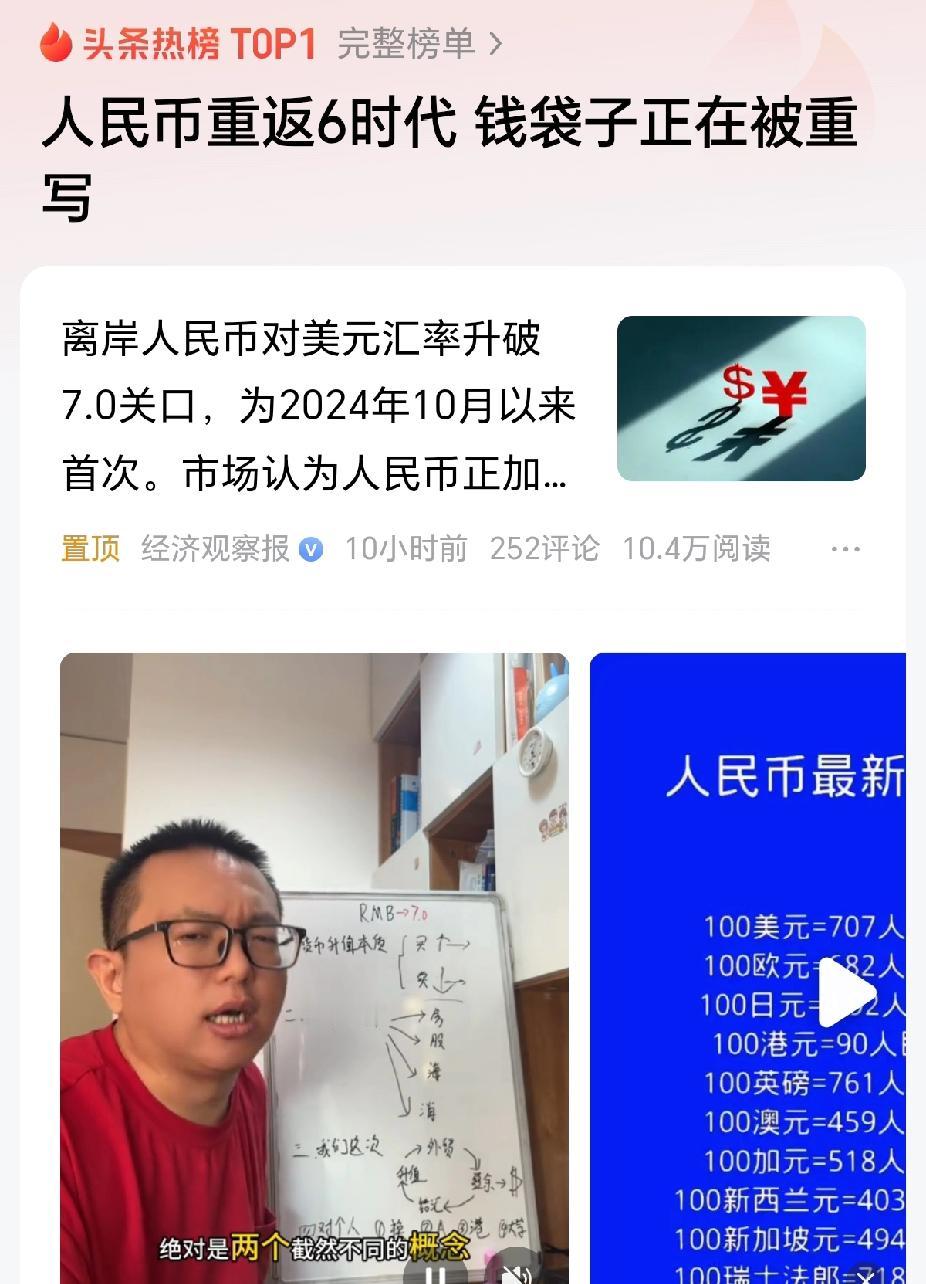Open the ellipsis more-options menu on the article

pyautogui.click(x=845, y=548)
